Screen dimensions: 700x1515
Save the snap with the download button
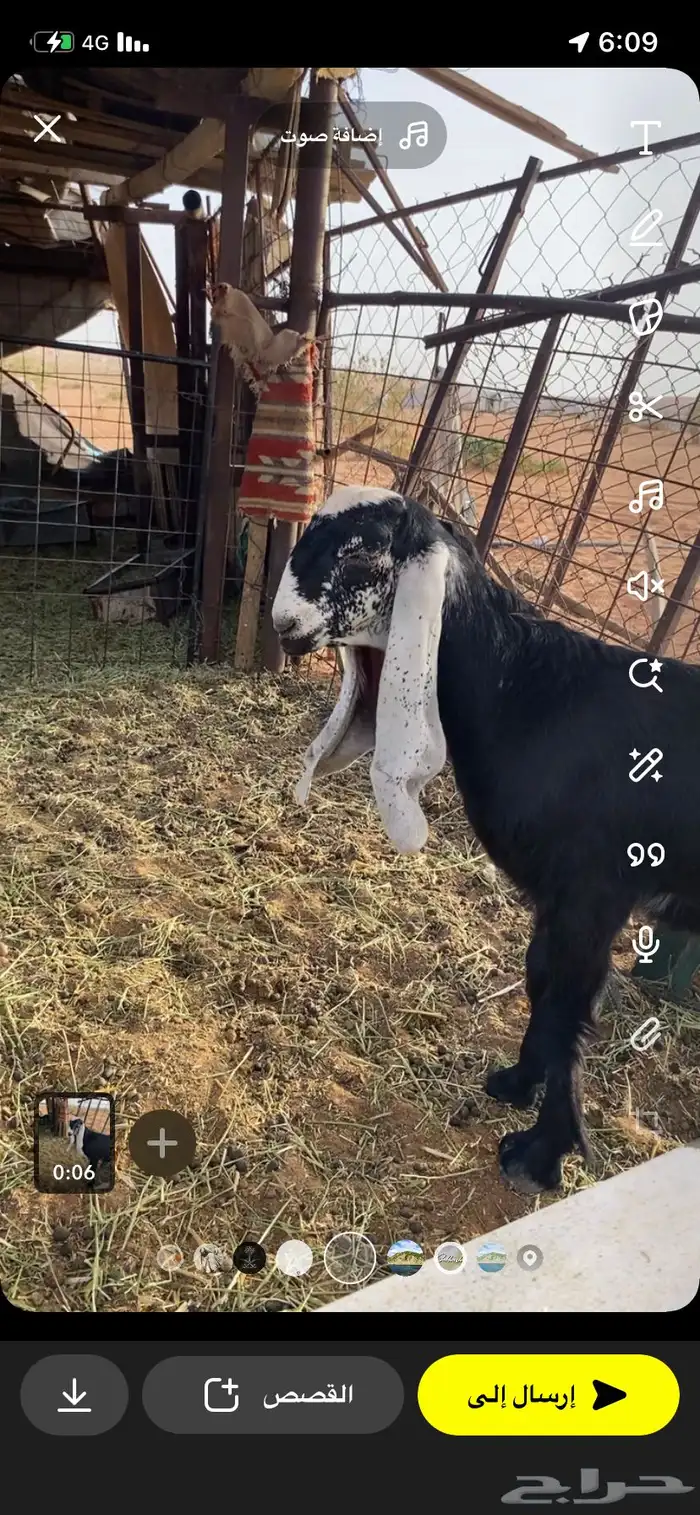[74, 1395]
